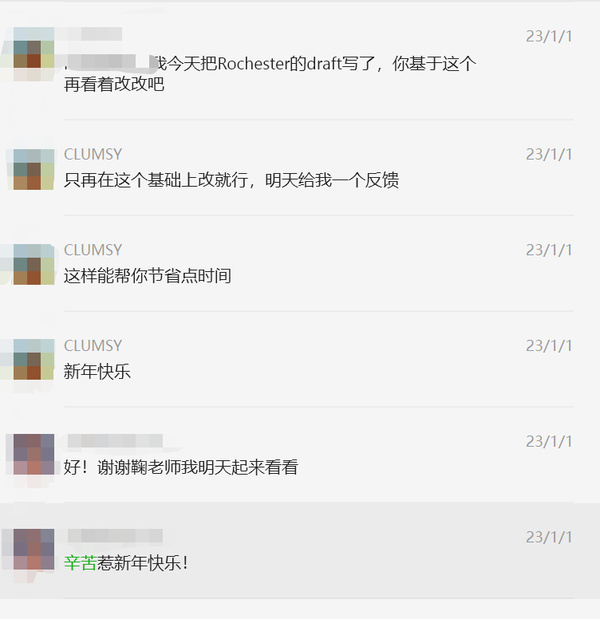
Task: Open the message 辛苦惹新年快乐！
Action: (126, 562)
